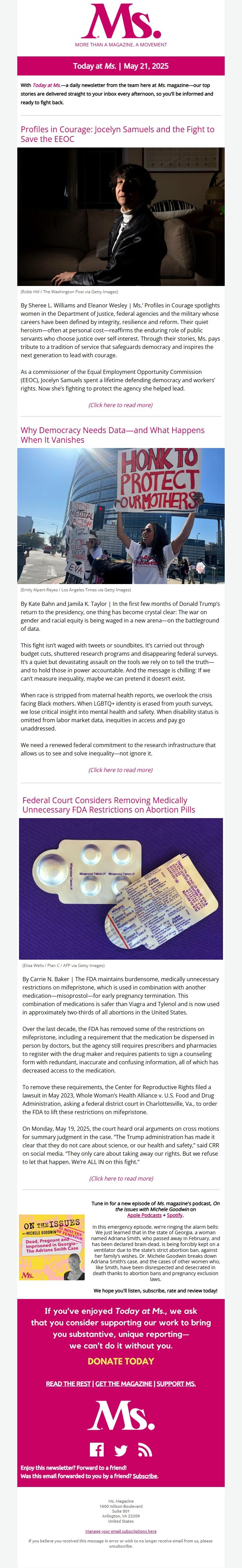Viewport: 242px width, 1568px height.
Task: Open the Jocelyn Samuels photo
Action: 120,216
